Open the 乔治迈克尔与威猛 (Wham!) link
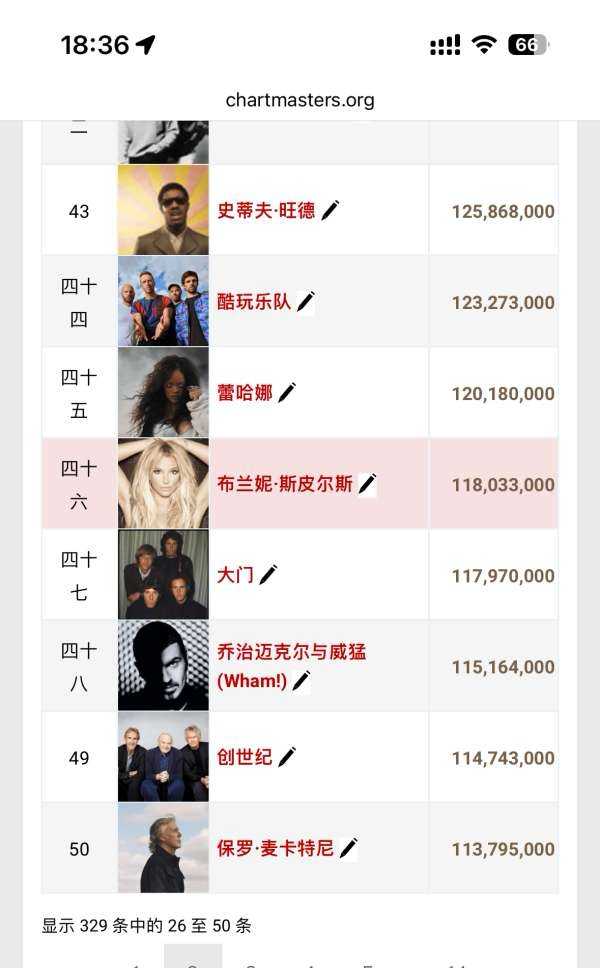600x968 pixels. pyautogui.click(x=290, y=653)
